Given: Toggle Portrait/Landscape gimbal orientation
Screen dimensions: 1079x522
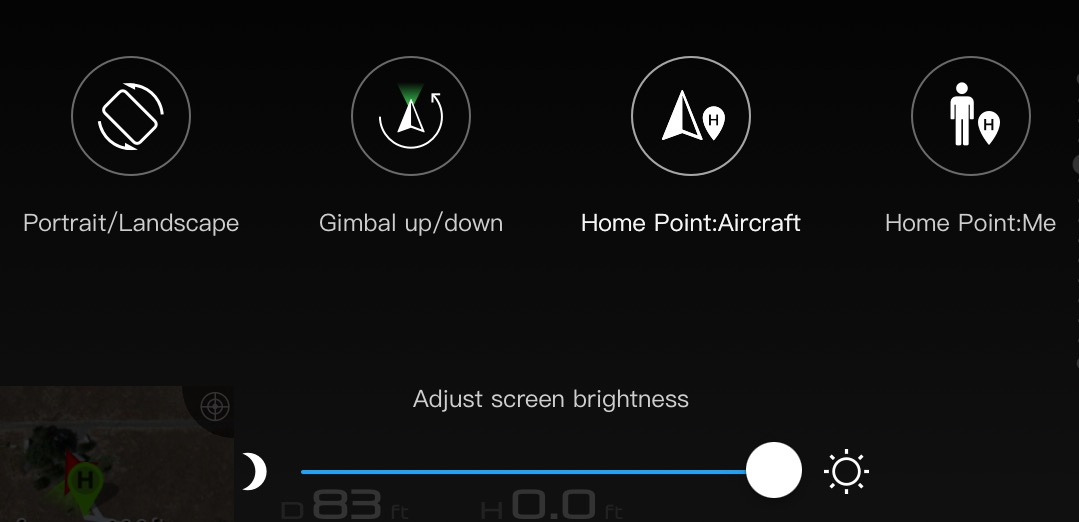Looking at the screenshot, I should [x=131, y=116].
